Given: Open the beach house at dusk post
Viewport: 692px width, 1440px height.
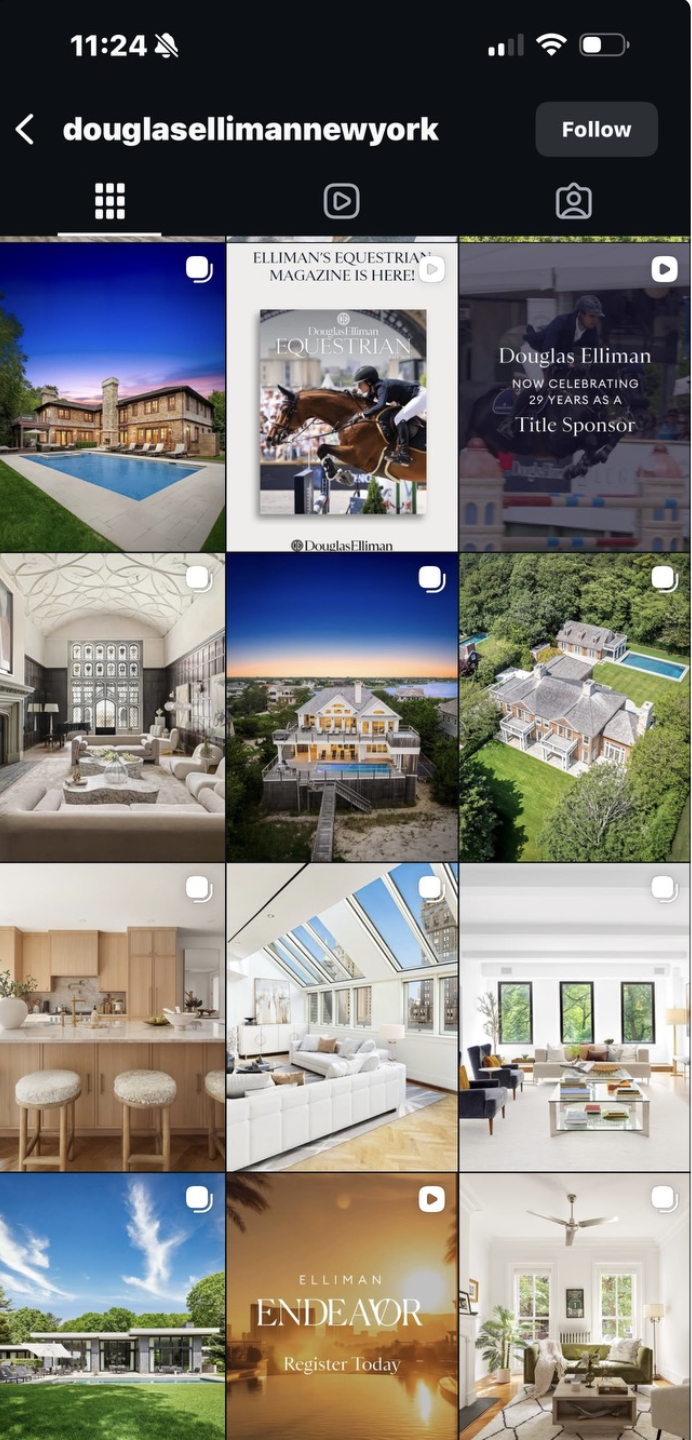Looking at the screenshot, I should click(342, 708).
